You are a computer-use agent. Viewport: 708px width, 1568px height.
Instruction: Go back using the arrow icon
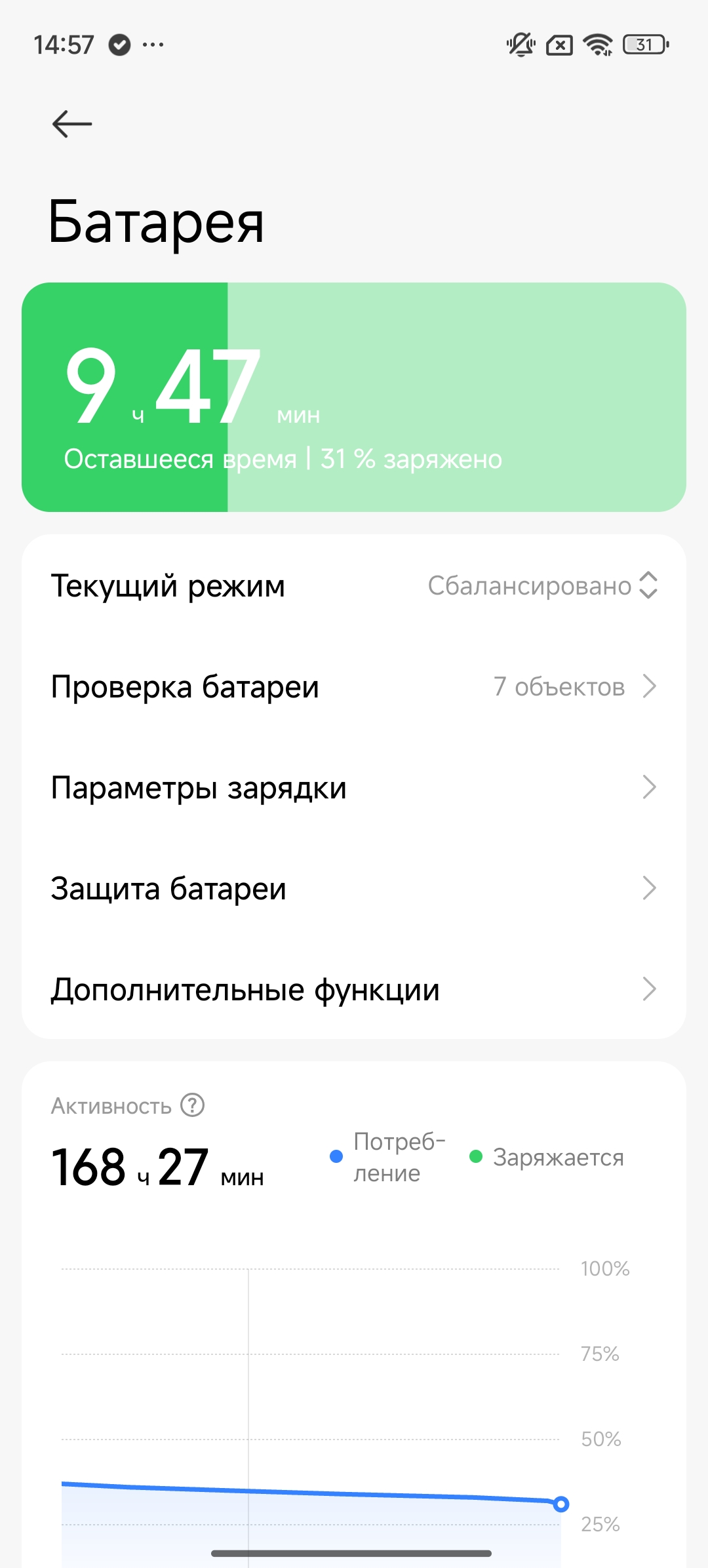point(72,124)
